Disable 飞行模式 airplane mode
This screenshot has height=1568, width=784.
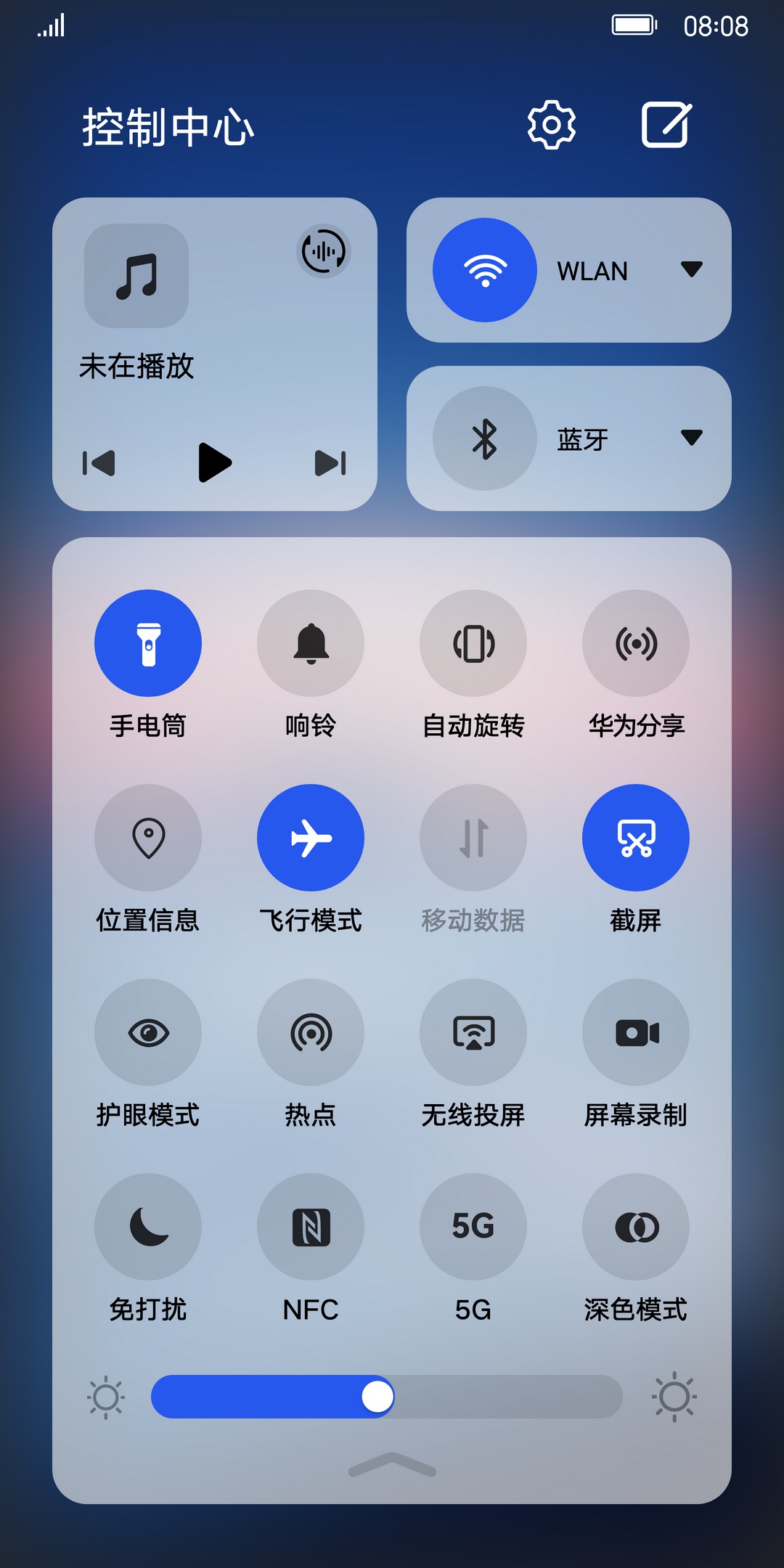coord(311,838)
